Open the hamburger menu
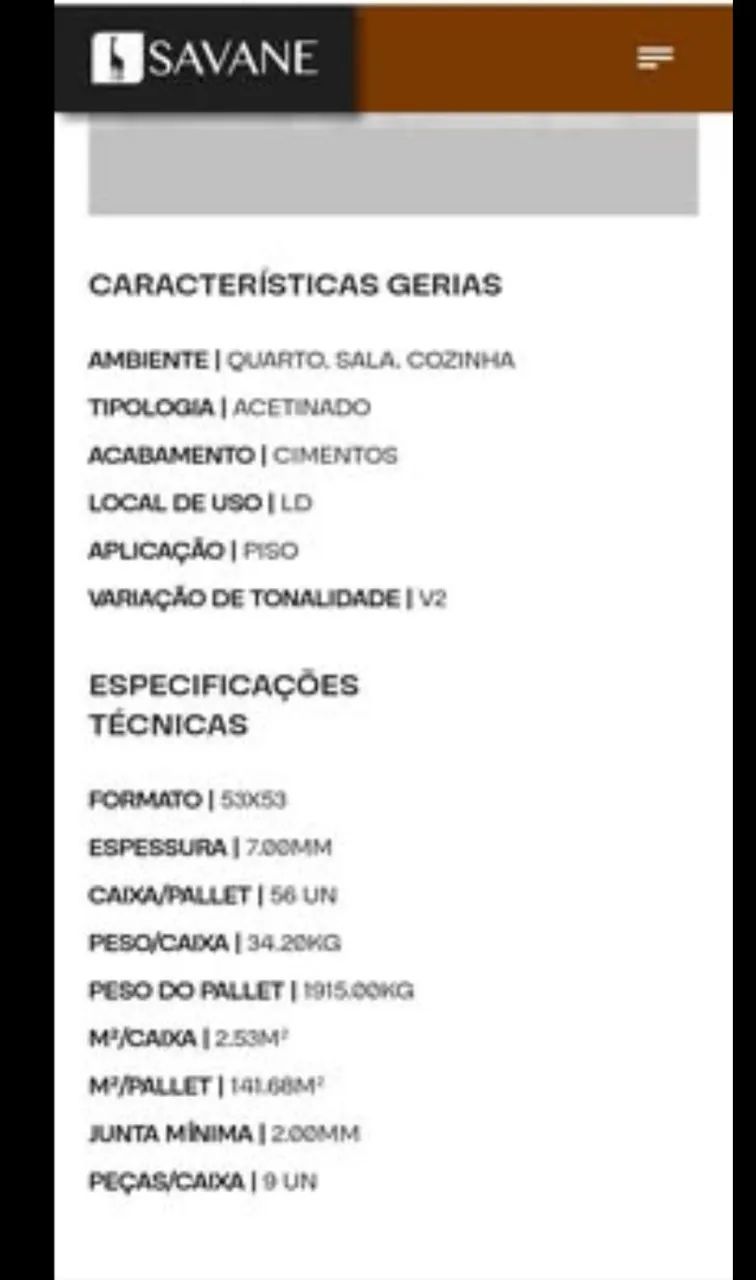The image size is (756, 1280). (655, 58)
